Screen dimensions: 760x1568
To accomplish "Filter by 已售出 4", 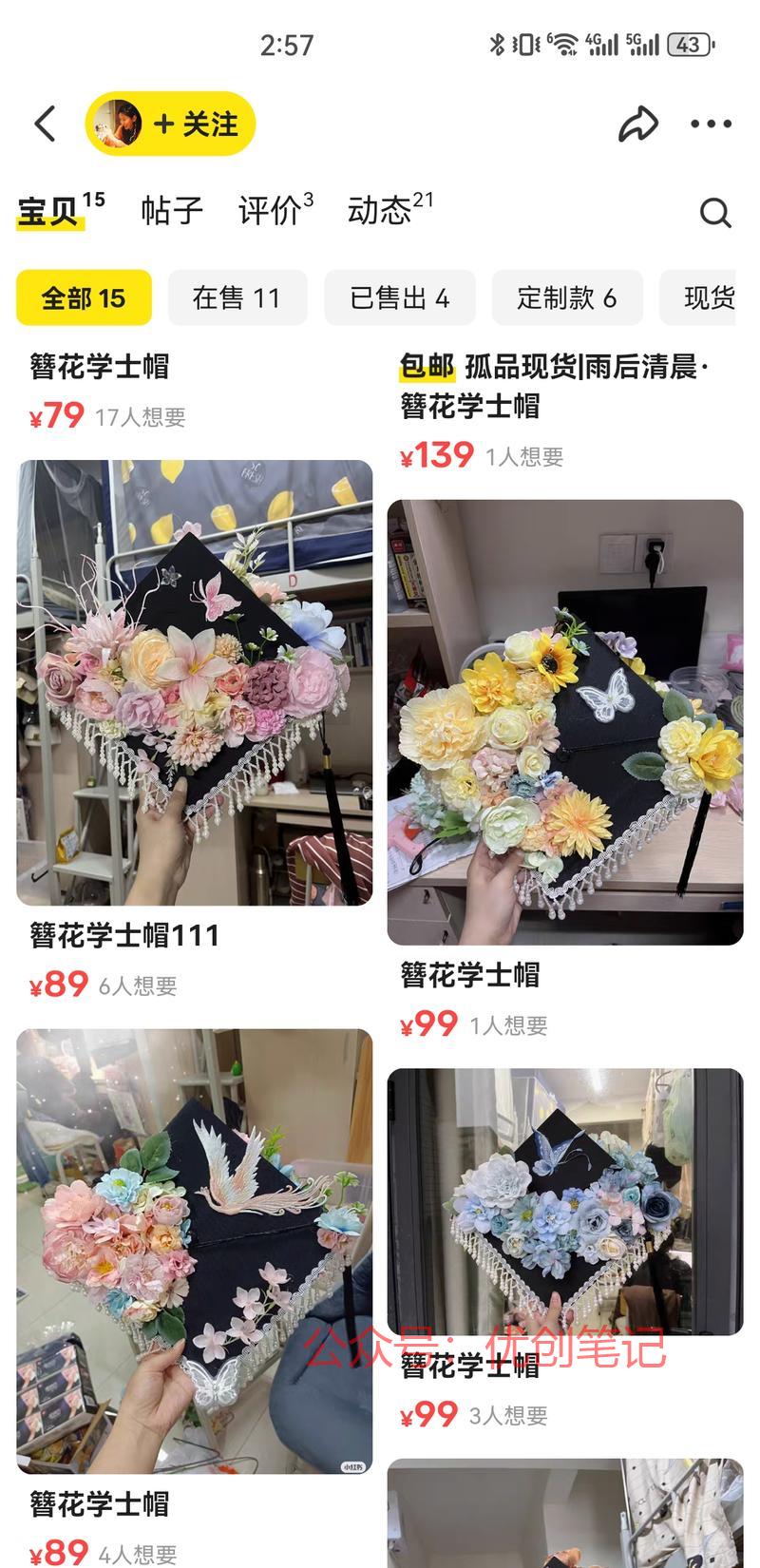I will 399,298.
